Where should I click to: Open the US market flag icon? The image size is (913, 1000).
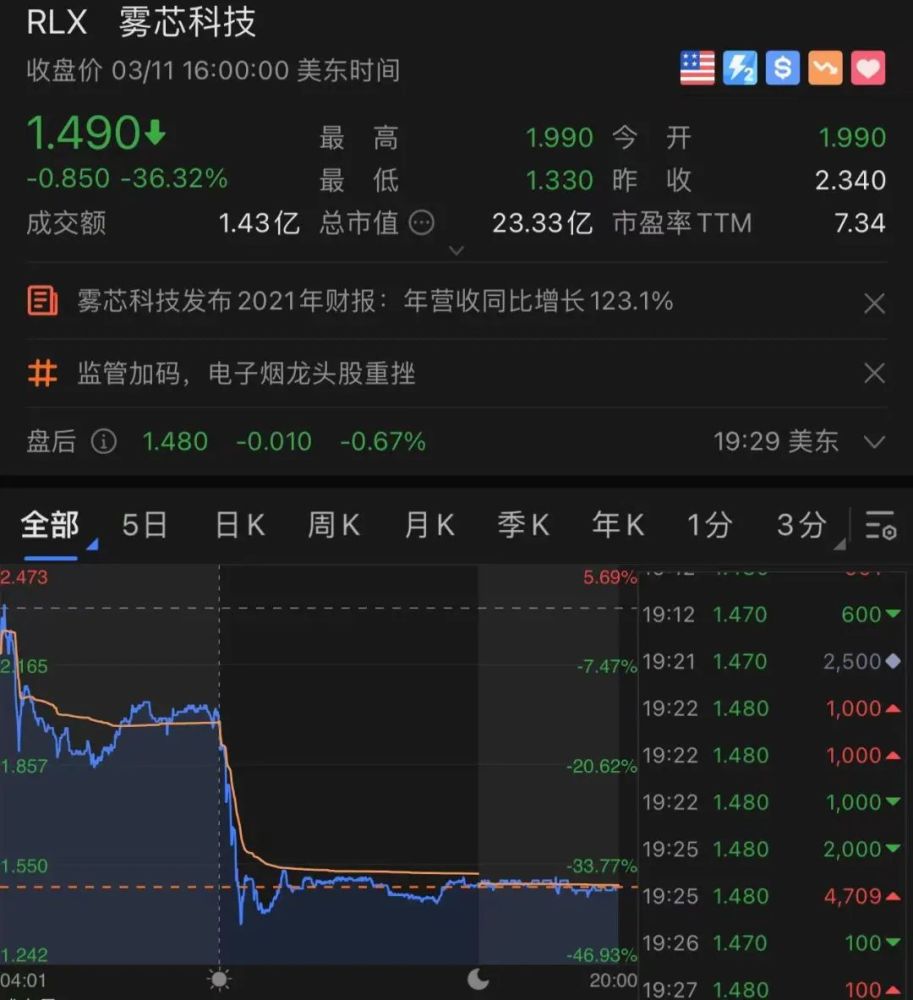[x=697, y=68]
